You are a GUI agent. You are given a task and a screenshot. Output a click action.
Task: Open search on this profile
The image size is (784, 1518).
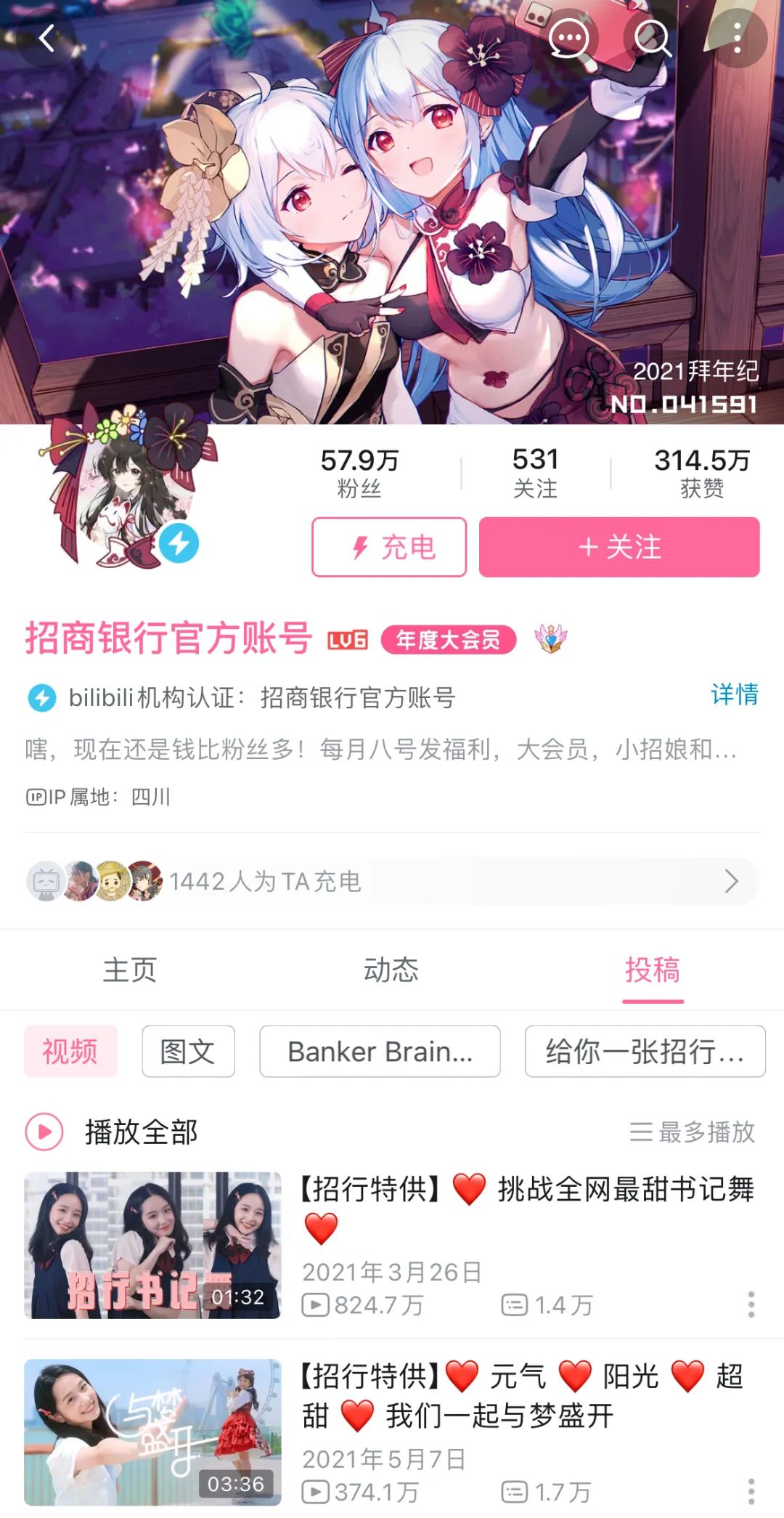(653, 38)
